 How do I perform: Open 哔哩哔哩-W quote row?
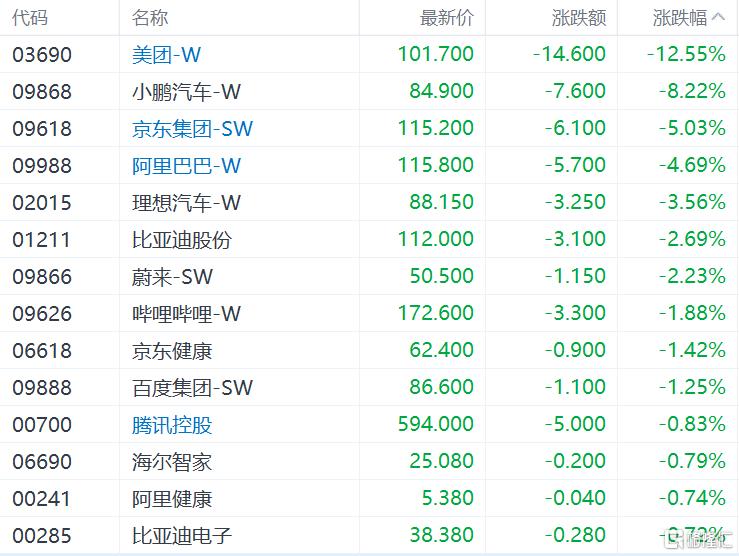[x=187, y=314]
